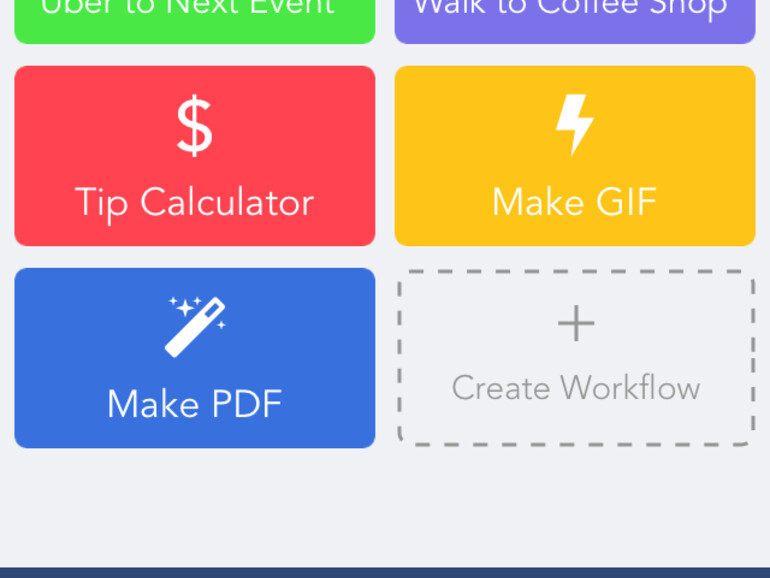
Task: Tap Create Workflow tile
Action: (x=575, y=358)
